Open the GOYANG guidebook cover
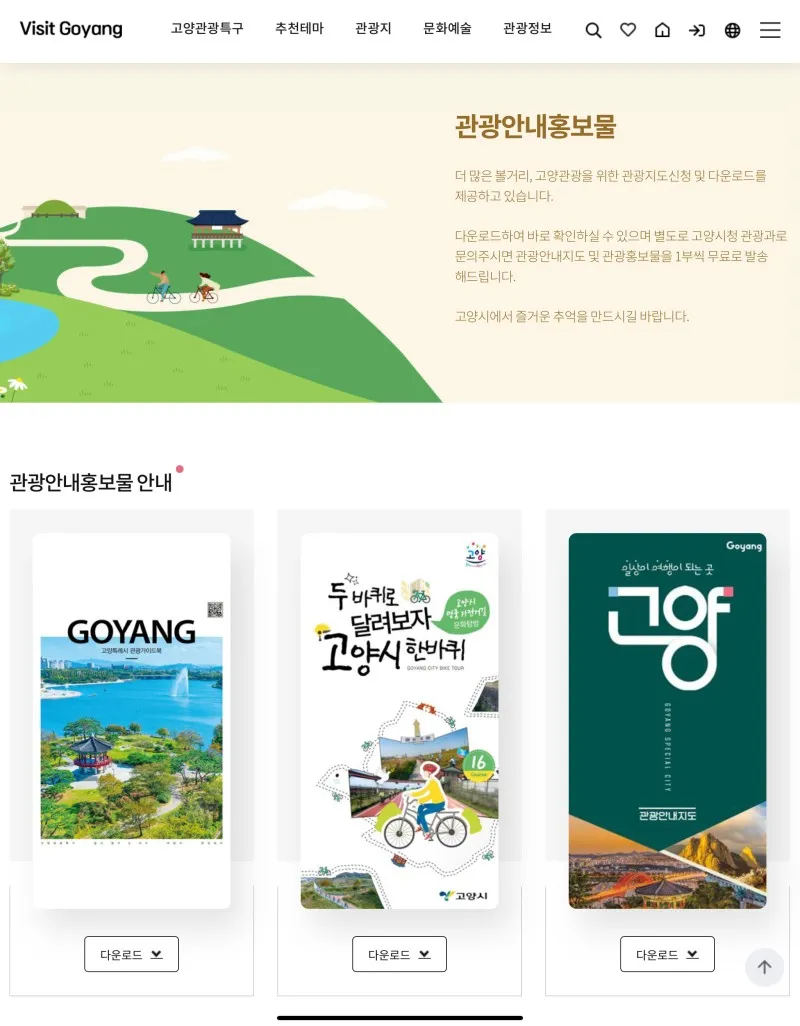The height and width of the screenshot is (1026, 800). (x=131, y=720)
